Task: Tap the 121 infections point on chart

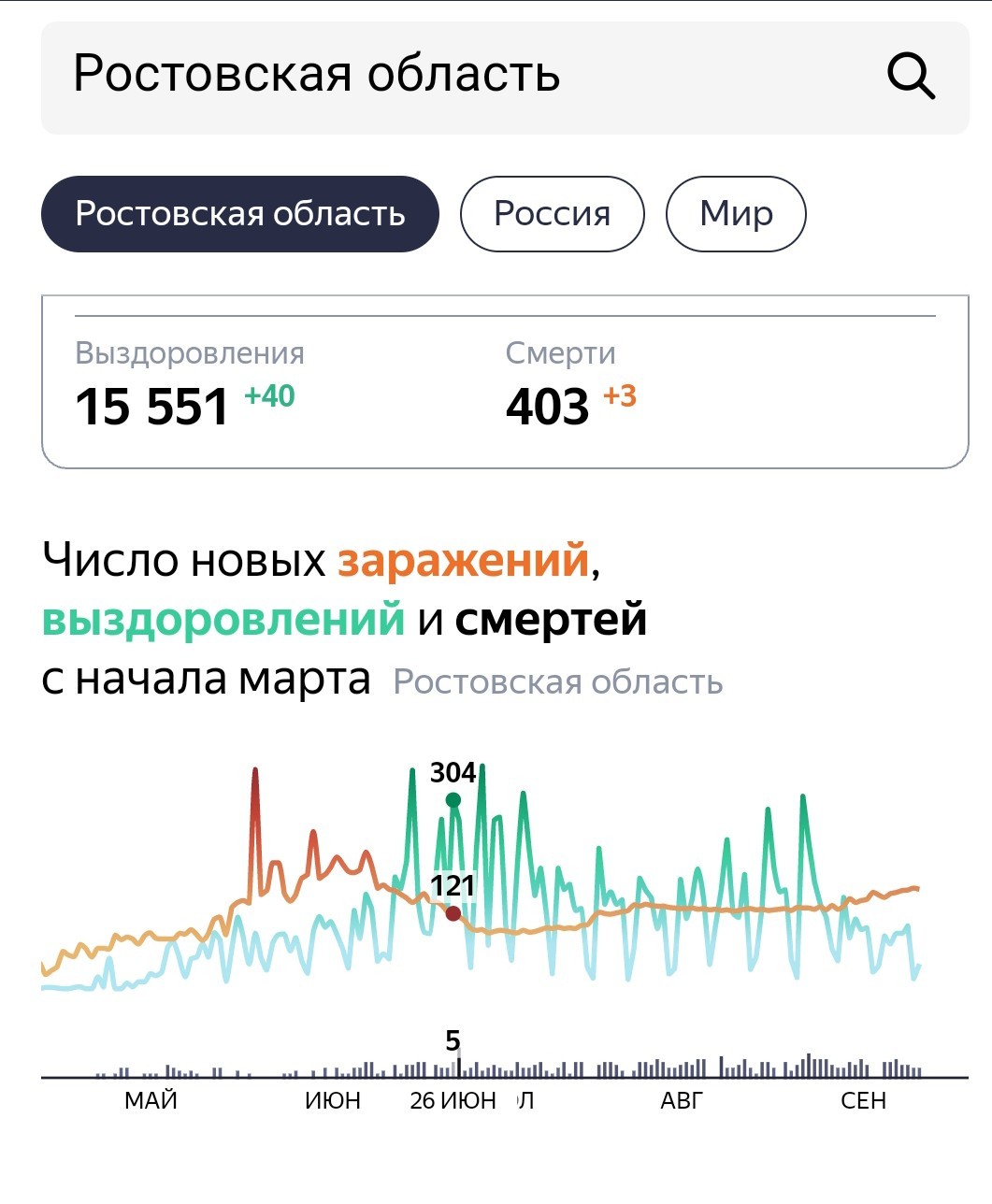Action: [453, 913]
